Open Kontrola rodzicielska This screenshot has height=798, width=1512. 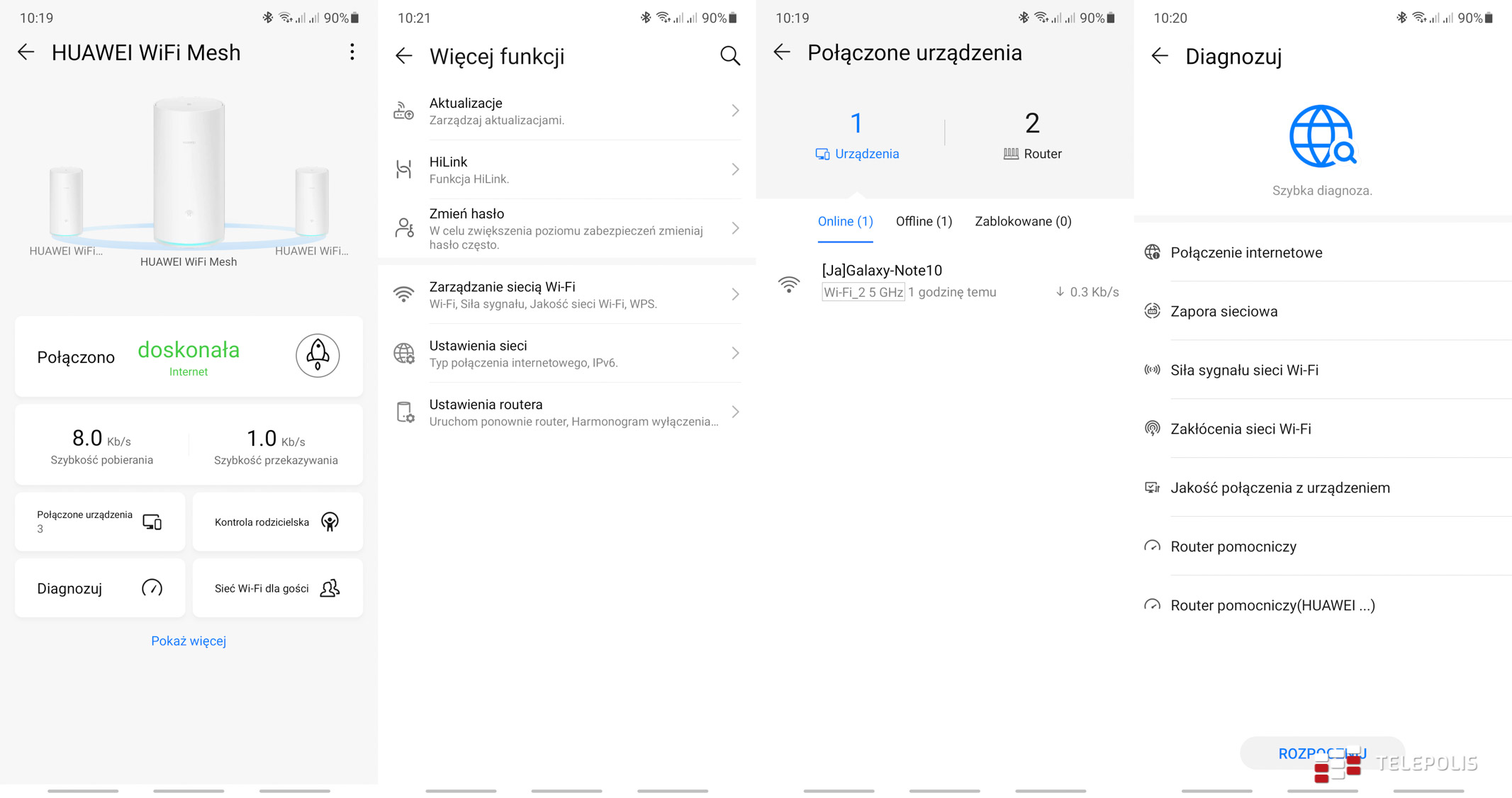point(277,522)
